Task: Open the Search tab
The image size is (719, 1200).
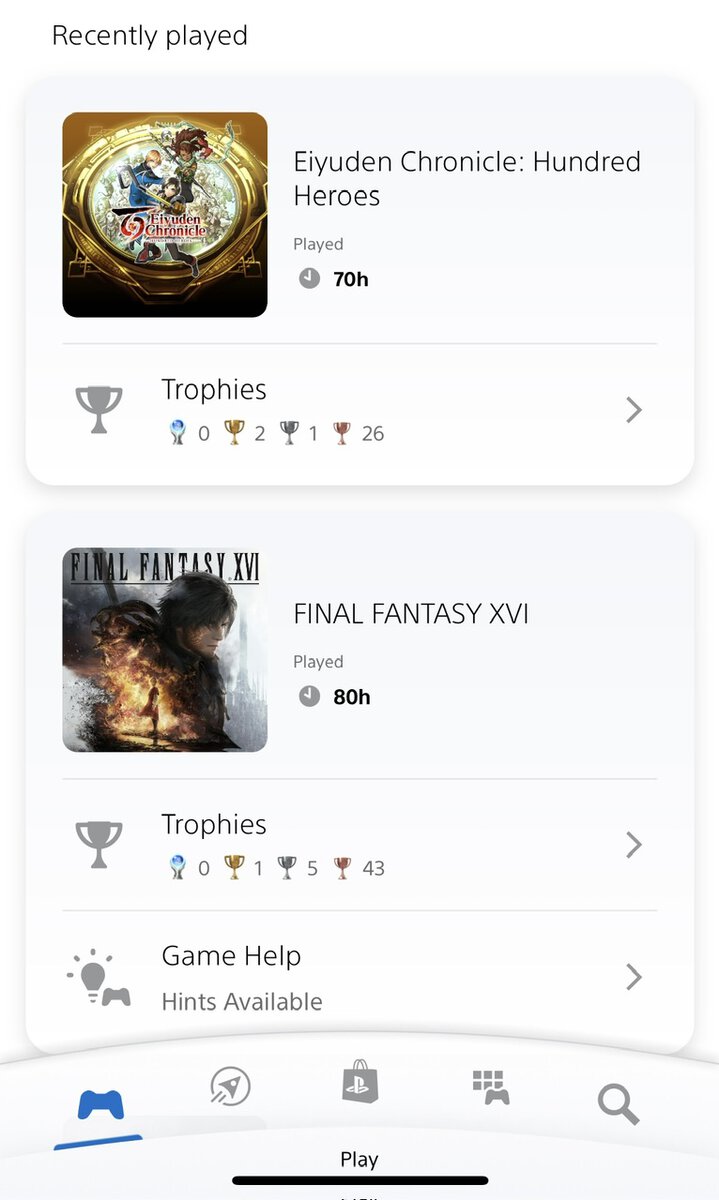Action: point(618,1105)
